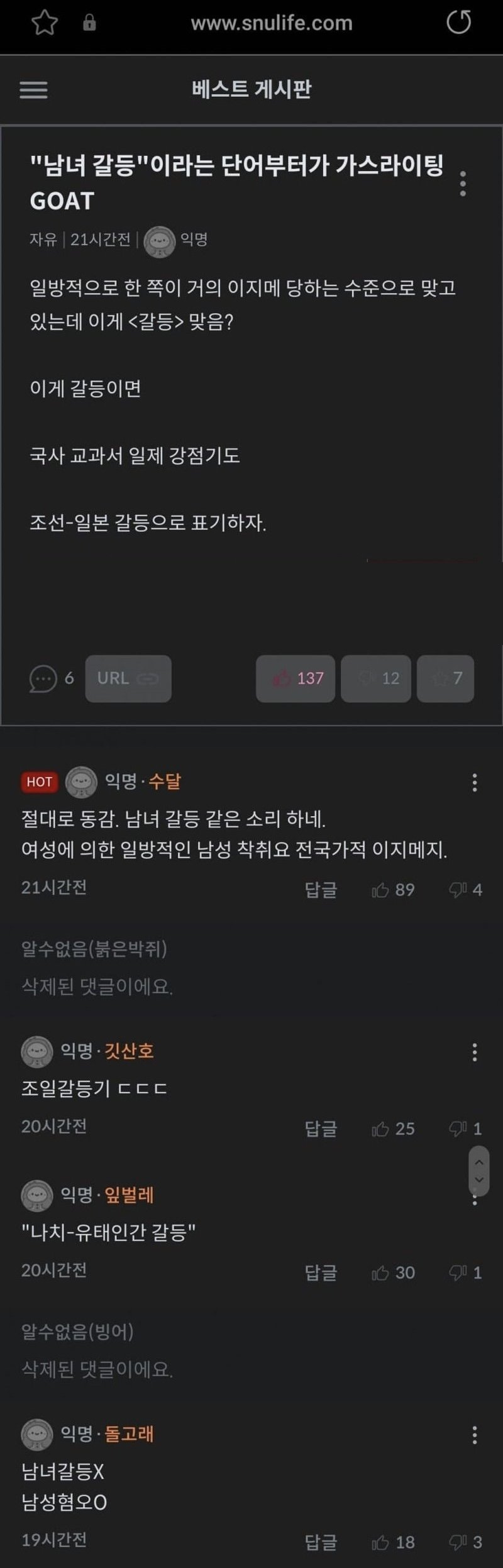Open the hamburger drawer menu
Image resolution: width=503 pixels, height=1568 pixels.
(x=34, y=90)
